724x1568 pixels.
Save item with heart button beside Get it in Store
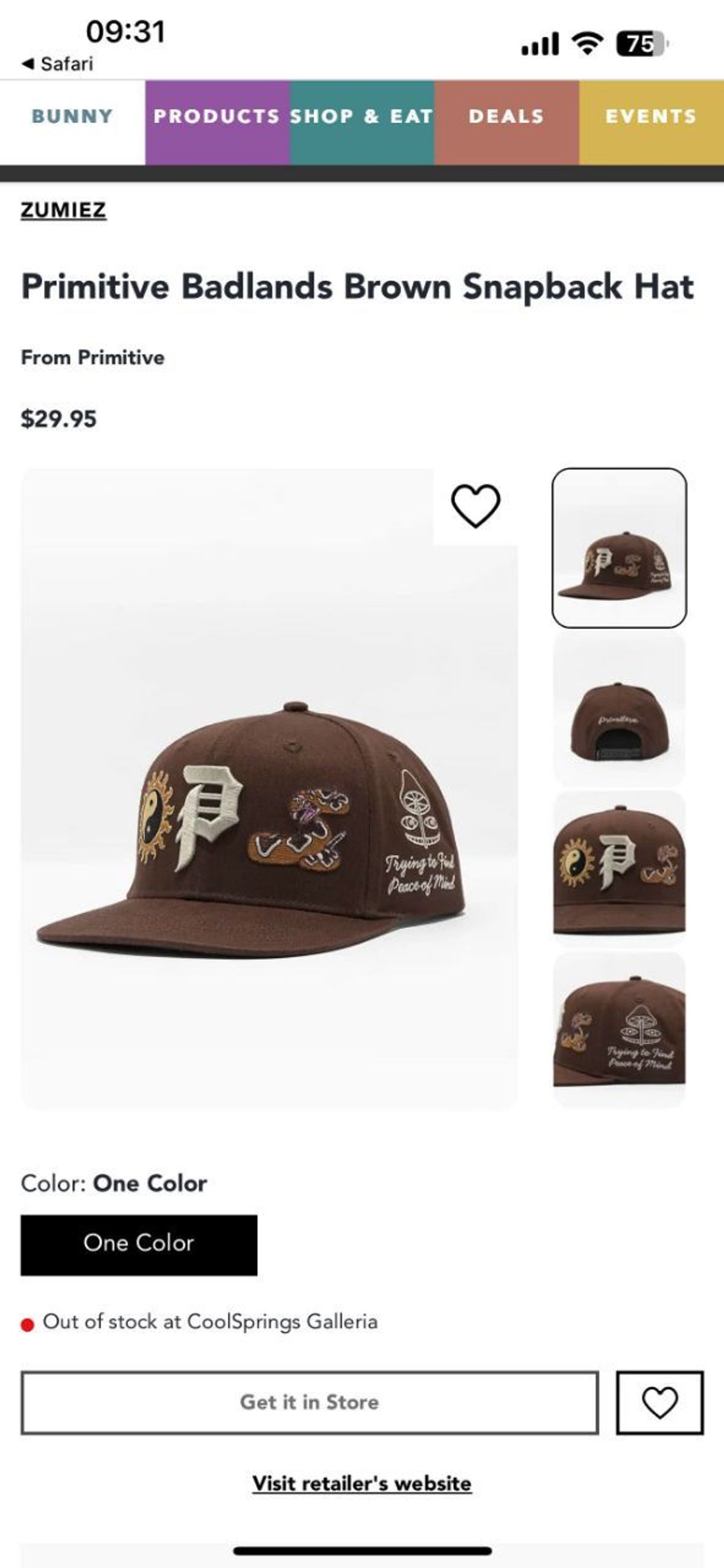pyautogui.click(x=659, y=1402)
